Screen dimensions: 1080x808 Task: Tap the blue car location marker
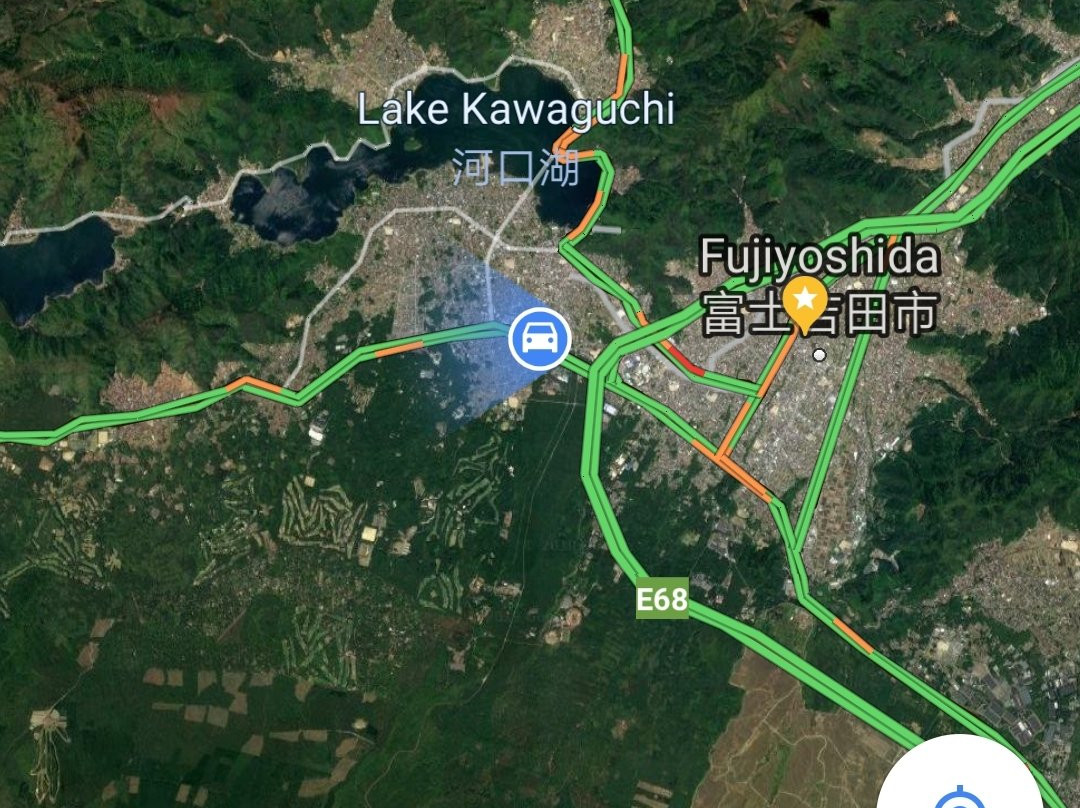tap(539, 340)
